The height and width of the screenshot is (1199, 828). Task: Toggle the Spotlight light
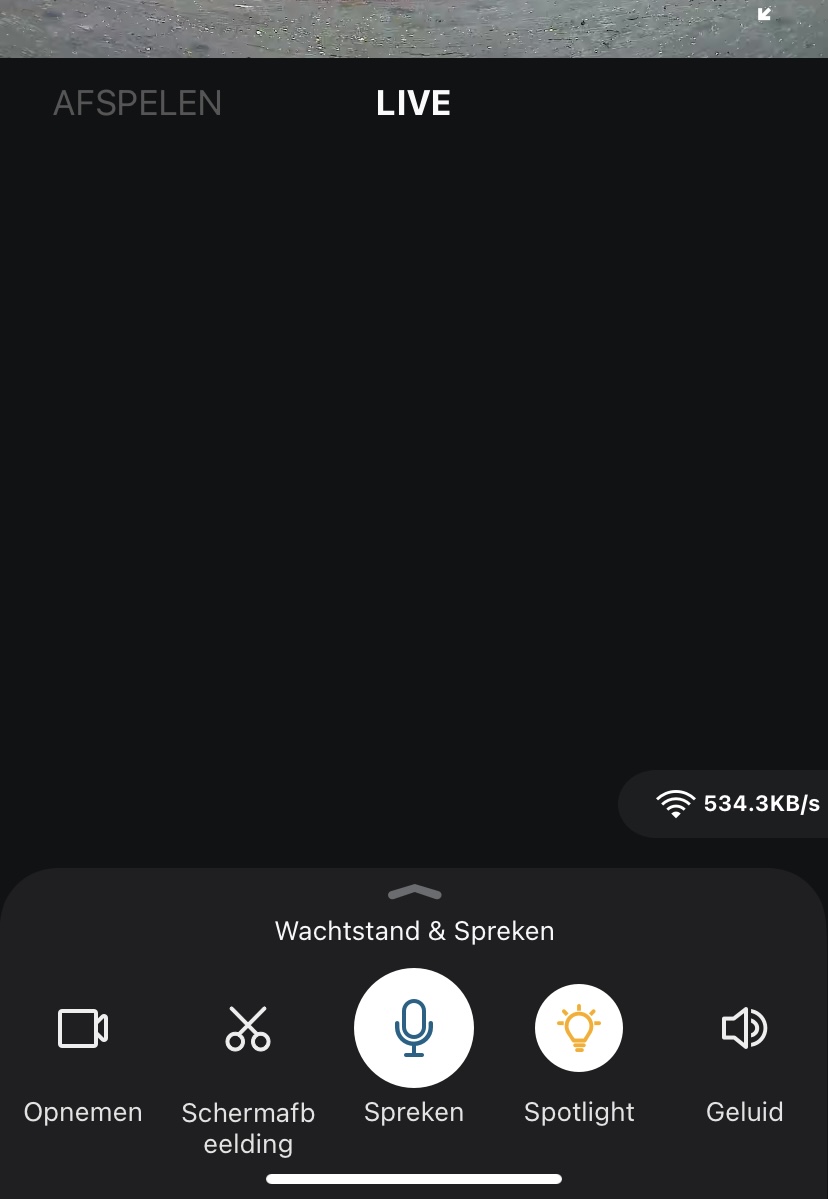pos(579,1028)
